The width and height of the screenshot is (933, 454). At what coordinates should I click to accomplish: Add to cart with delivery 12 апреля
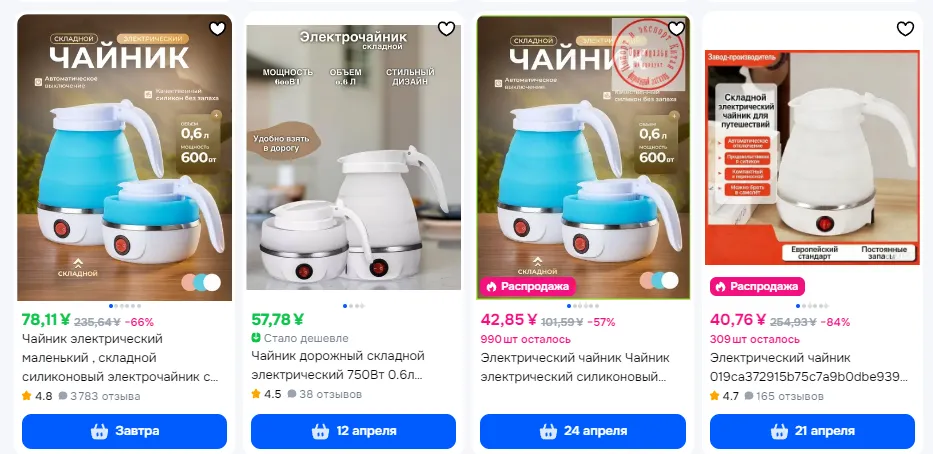tap(353, 431)
